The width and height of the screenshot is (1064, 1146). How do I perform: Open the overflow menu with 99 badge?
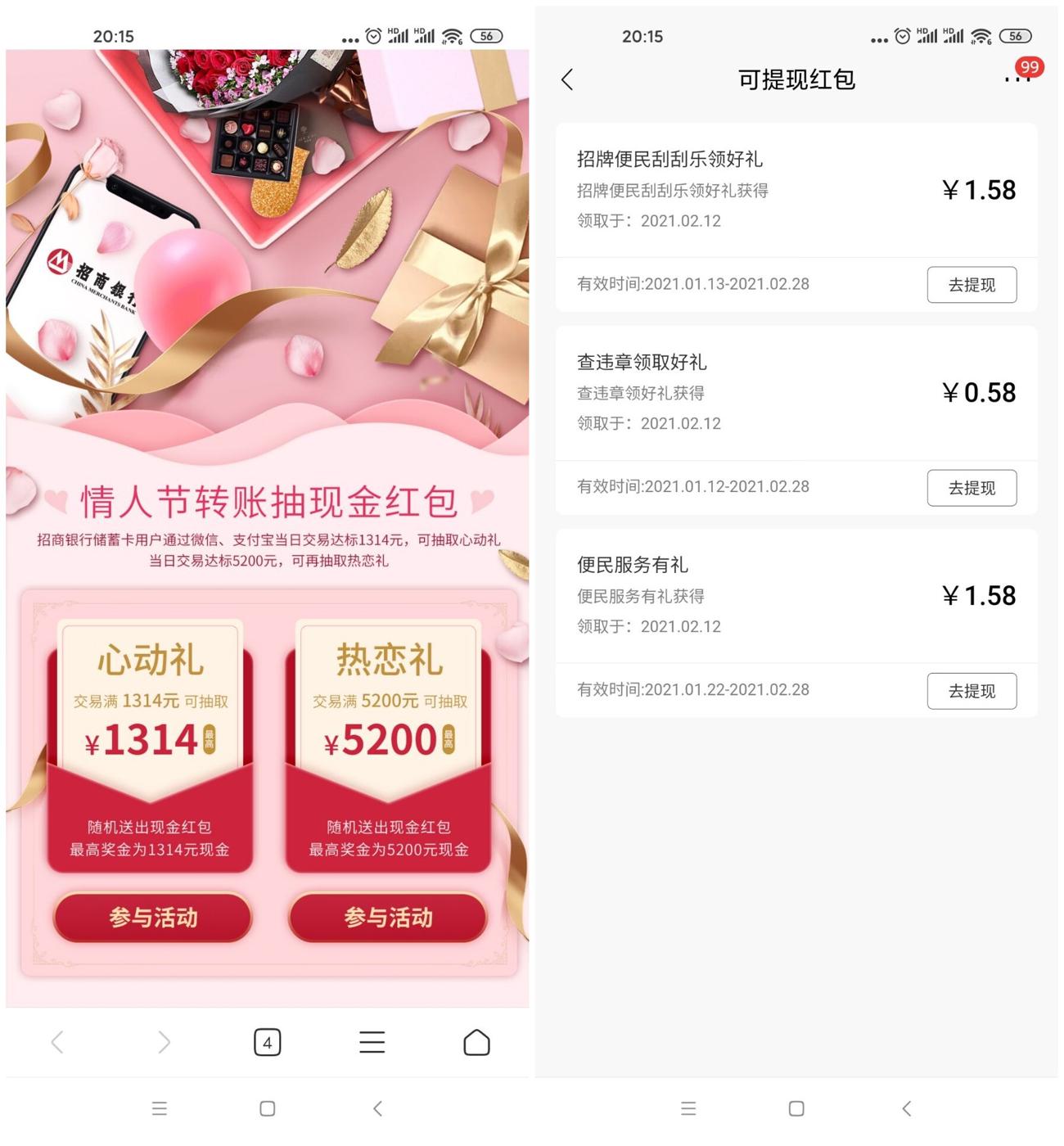pos(1017,79)
